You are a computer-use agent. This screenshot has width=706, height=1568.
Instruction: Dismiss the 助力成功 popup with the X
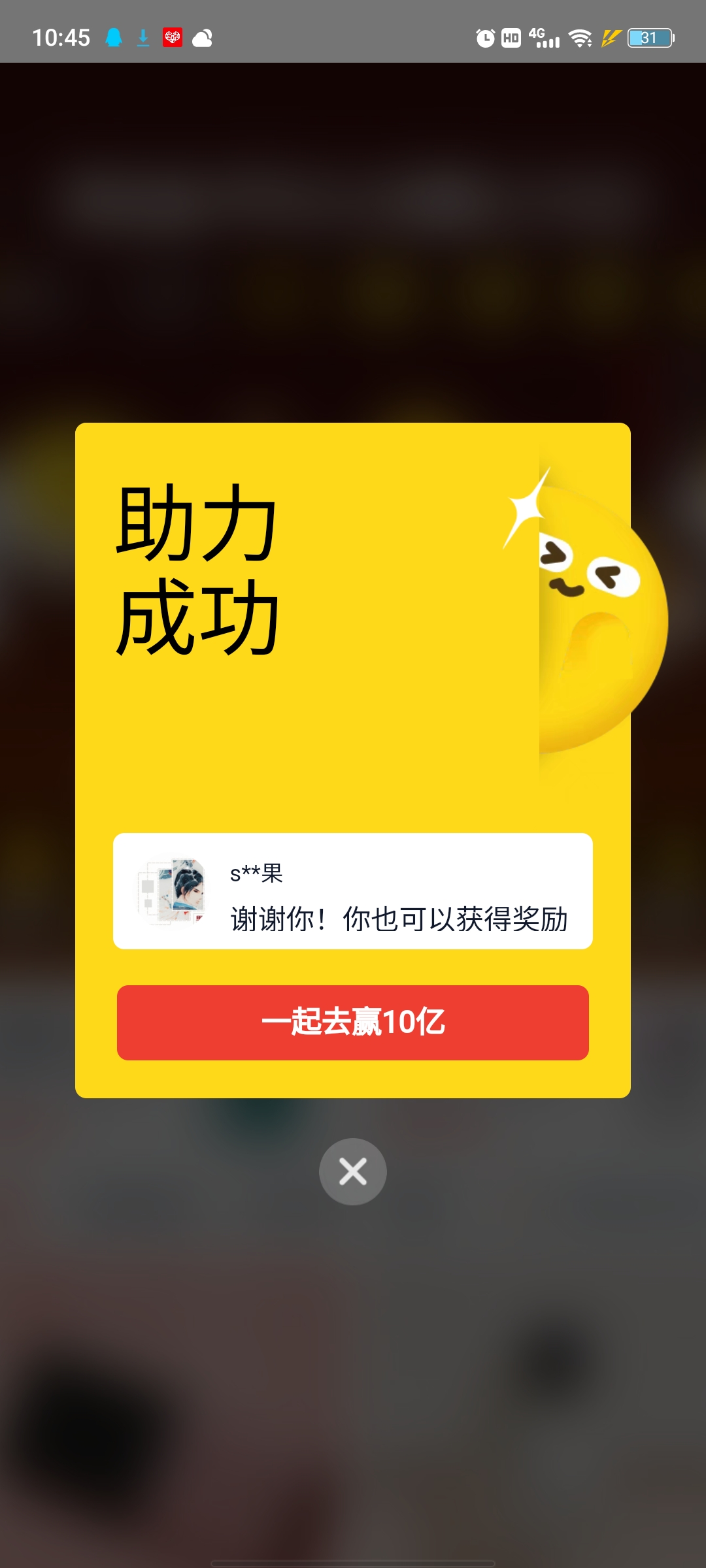(x=353, y=1171)
